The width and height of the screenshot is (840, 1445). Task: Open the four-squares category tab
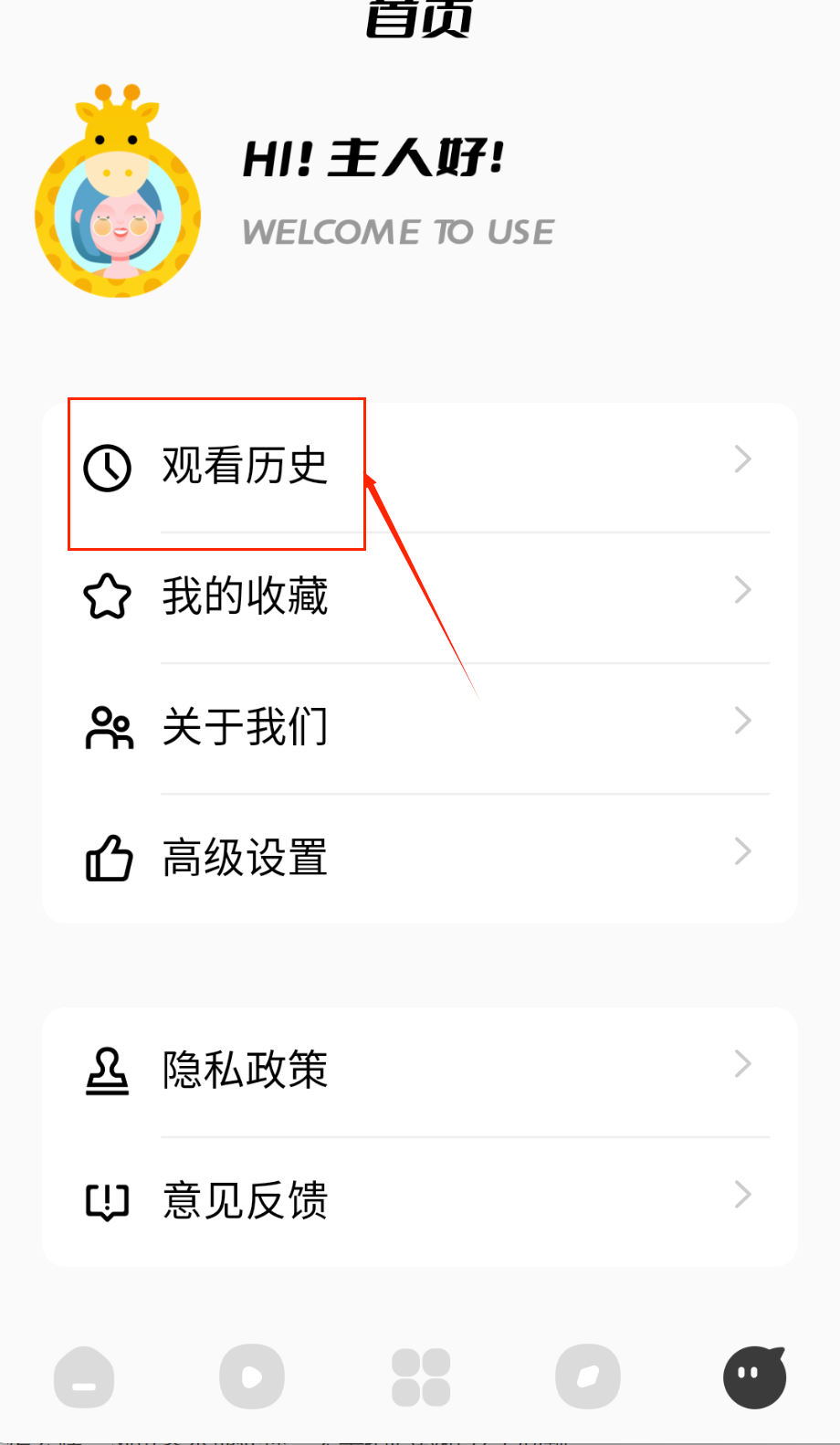pos(421,1377)
